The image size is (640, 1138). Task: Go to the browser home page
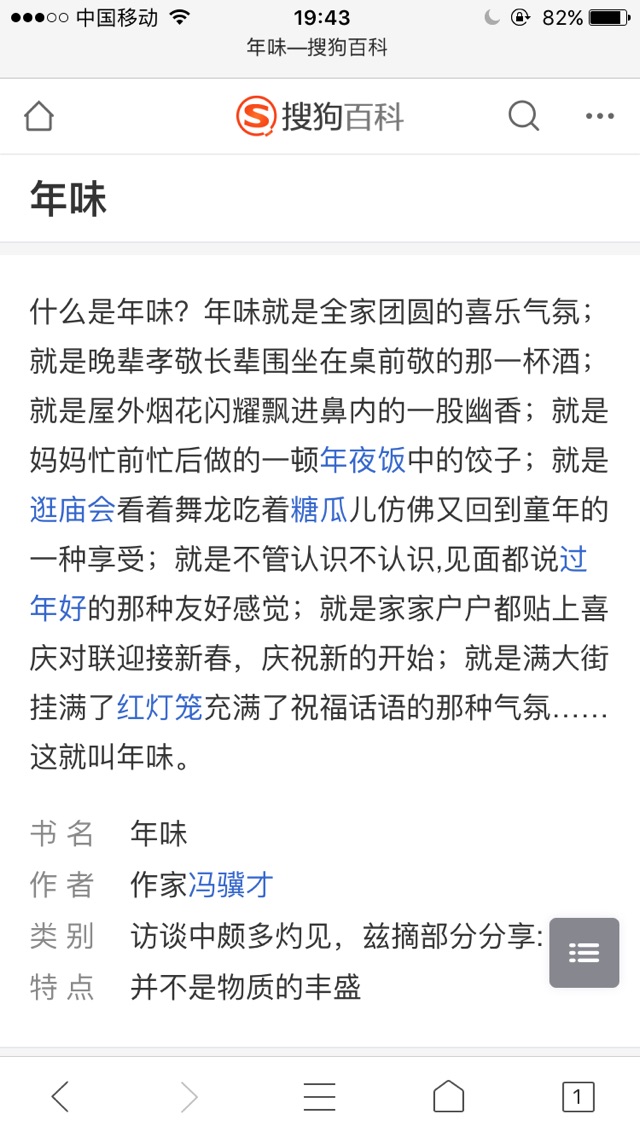pyautogui.click(x=448, y=1097)
